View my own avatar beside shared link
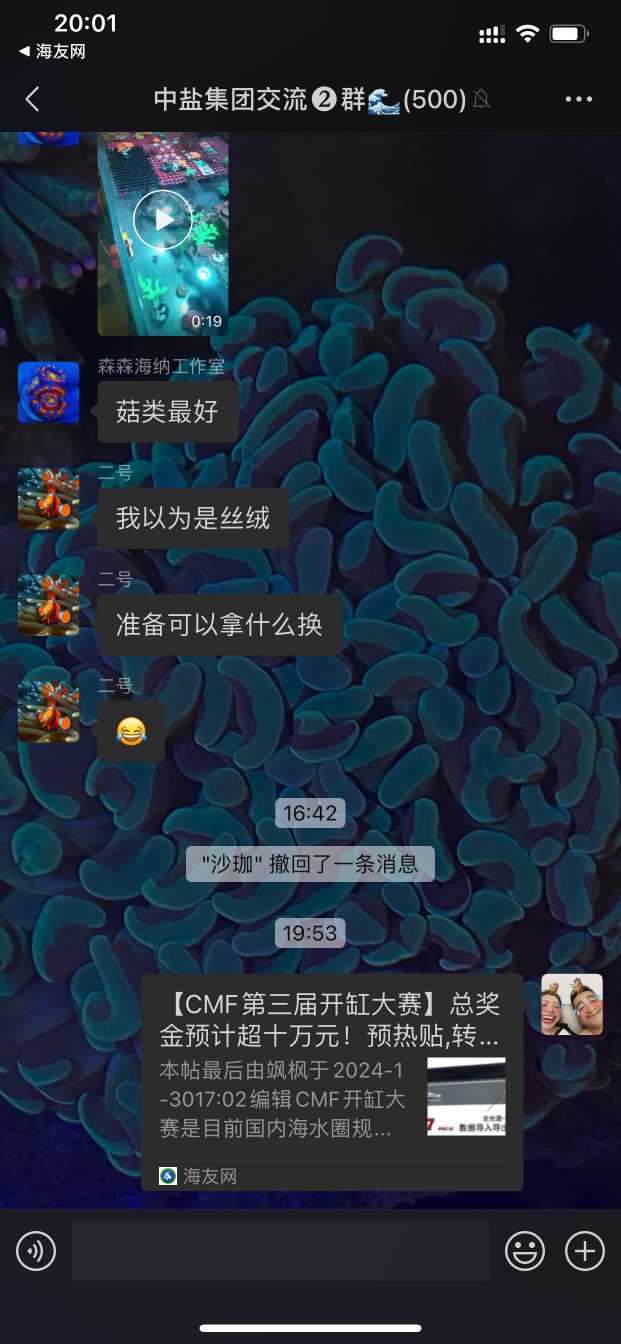Viewport: 621px width, 1344px height. (572, 1004)
